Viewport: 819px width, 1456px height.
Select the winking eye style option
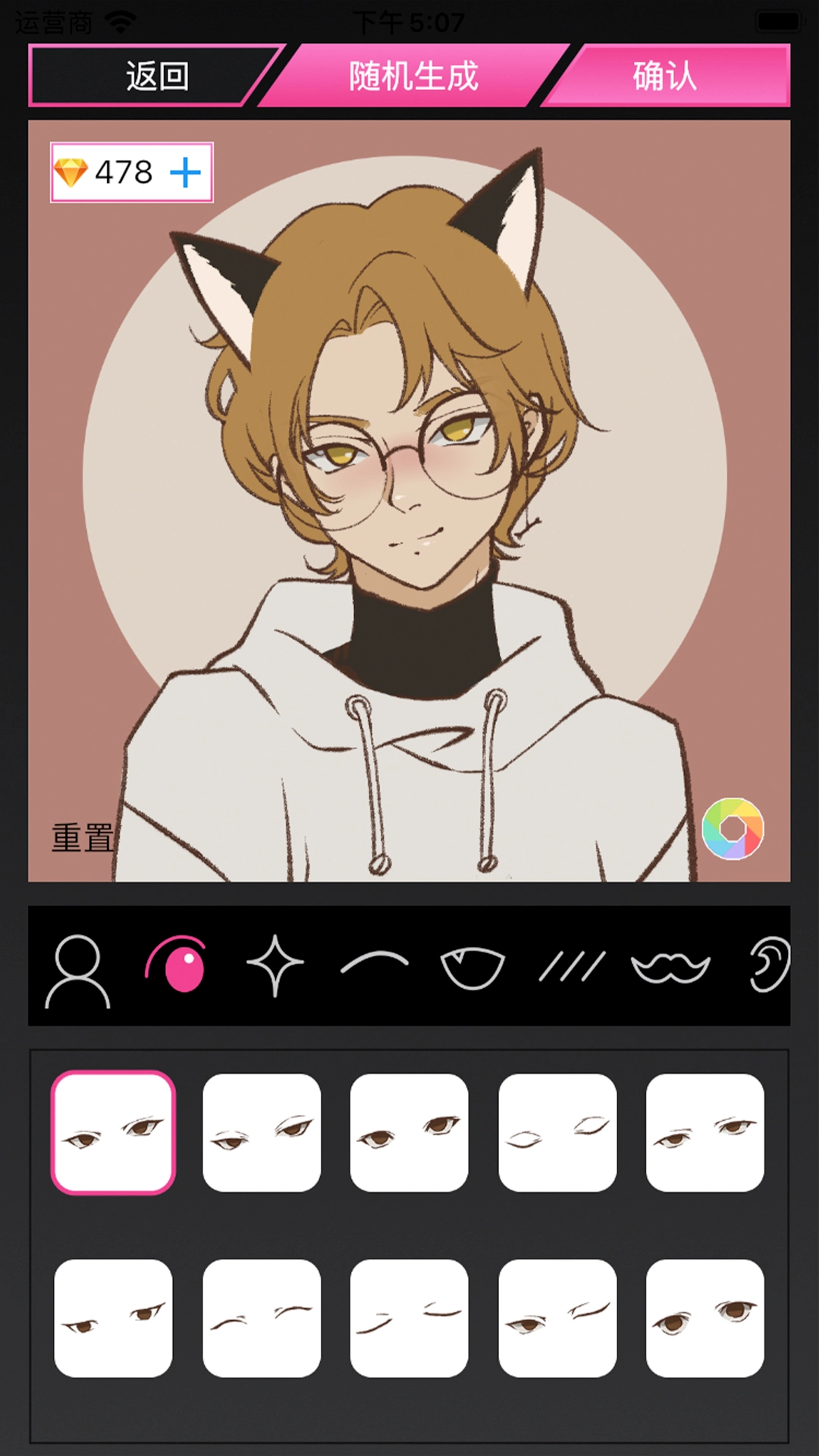[557, 1318]
